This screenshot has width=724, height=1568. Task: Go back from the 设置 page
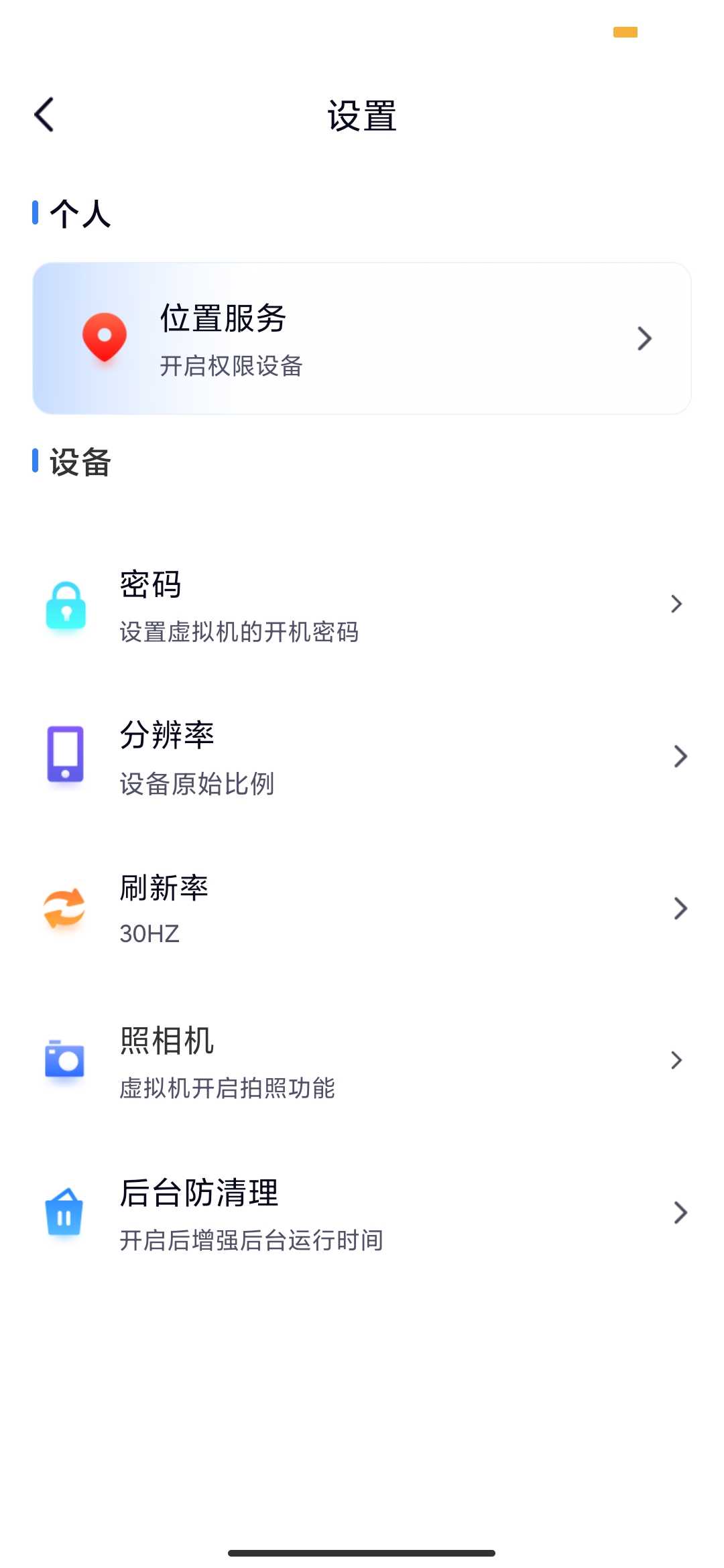pos(44,115)
